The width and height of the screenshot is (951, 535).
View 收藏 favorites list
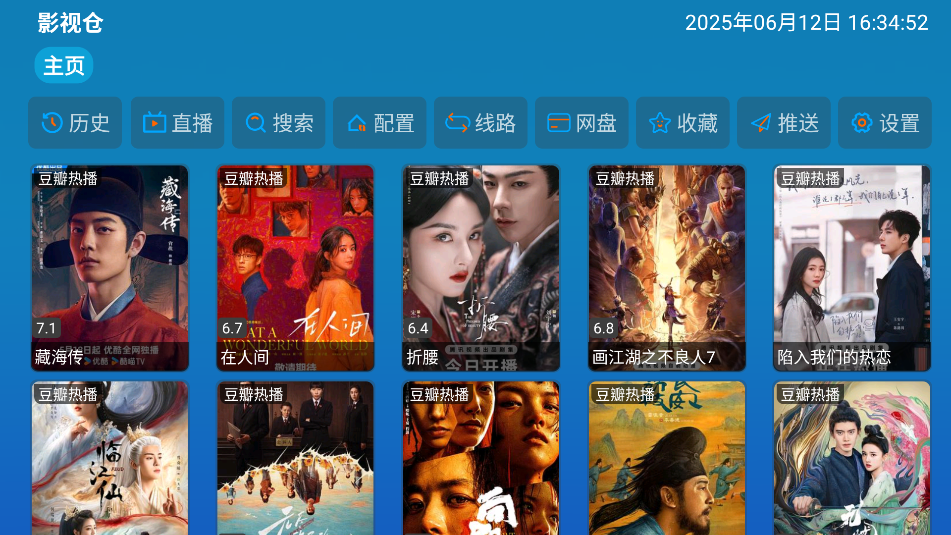click(x=682, y=123)
